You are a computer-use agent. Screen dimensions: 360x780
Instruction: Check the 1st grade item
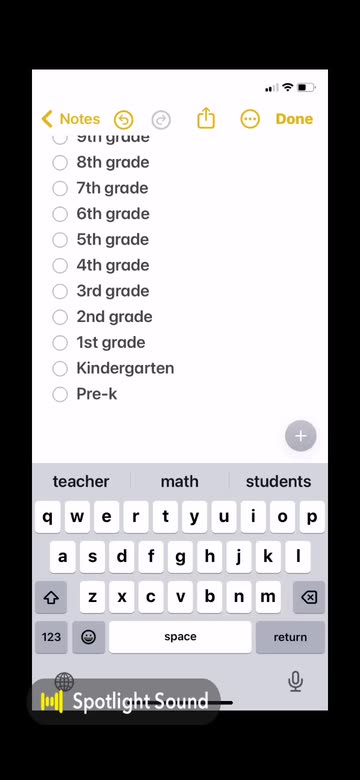(x=60, y=343)
